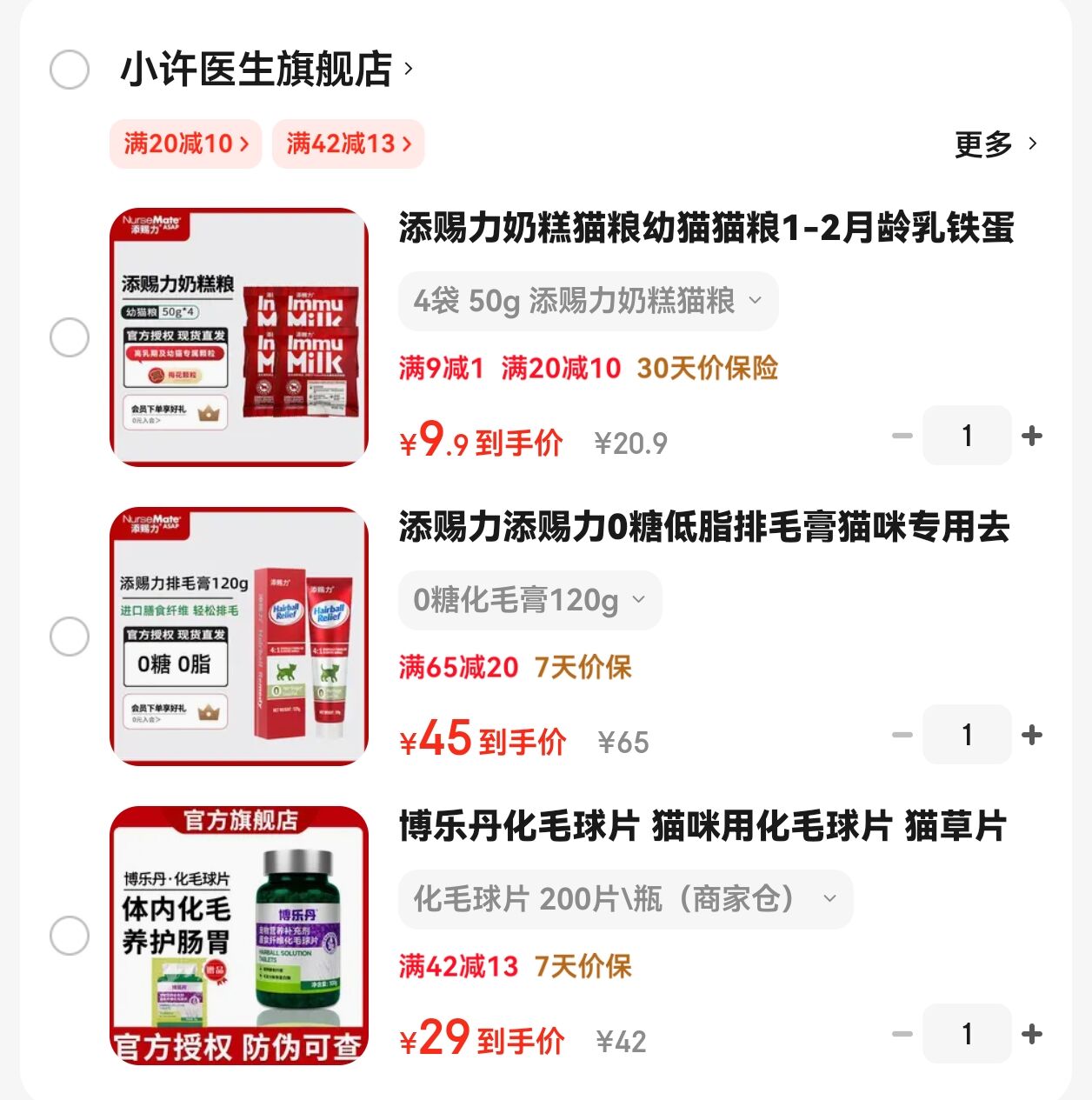Tap minus icon for 0糖排毛膏 quantity
The image size is (1092, 1100).
pos(901,735)
